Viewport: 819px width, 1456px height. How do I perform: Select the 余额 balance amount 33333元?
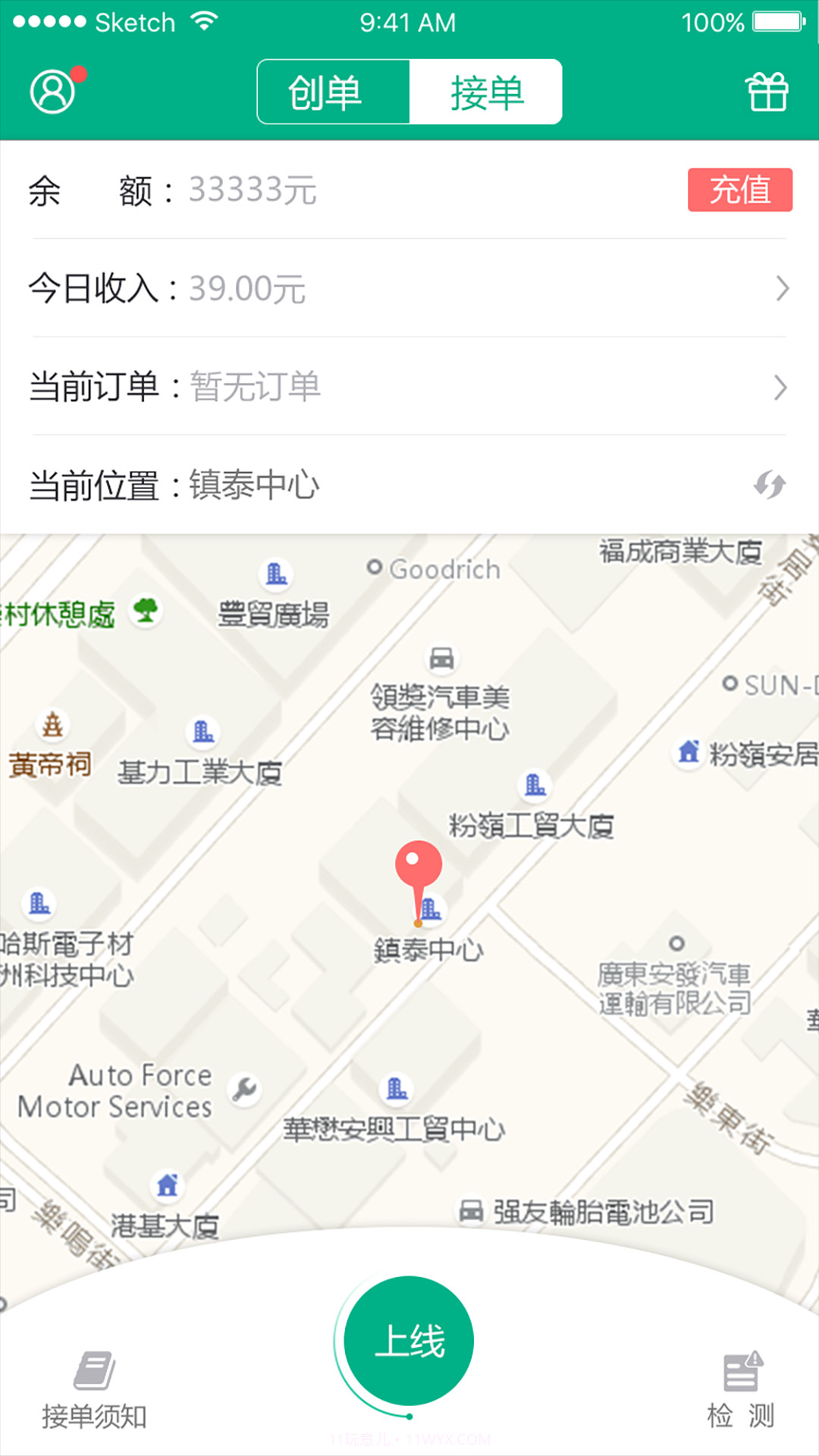[250, 190]
